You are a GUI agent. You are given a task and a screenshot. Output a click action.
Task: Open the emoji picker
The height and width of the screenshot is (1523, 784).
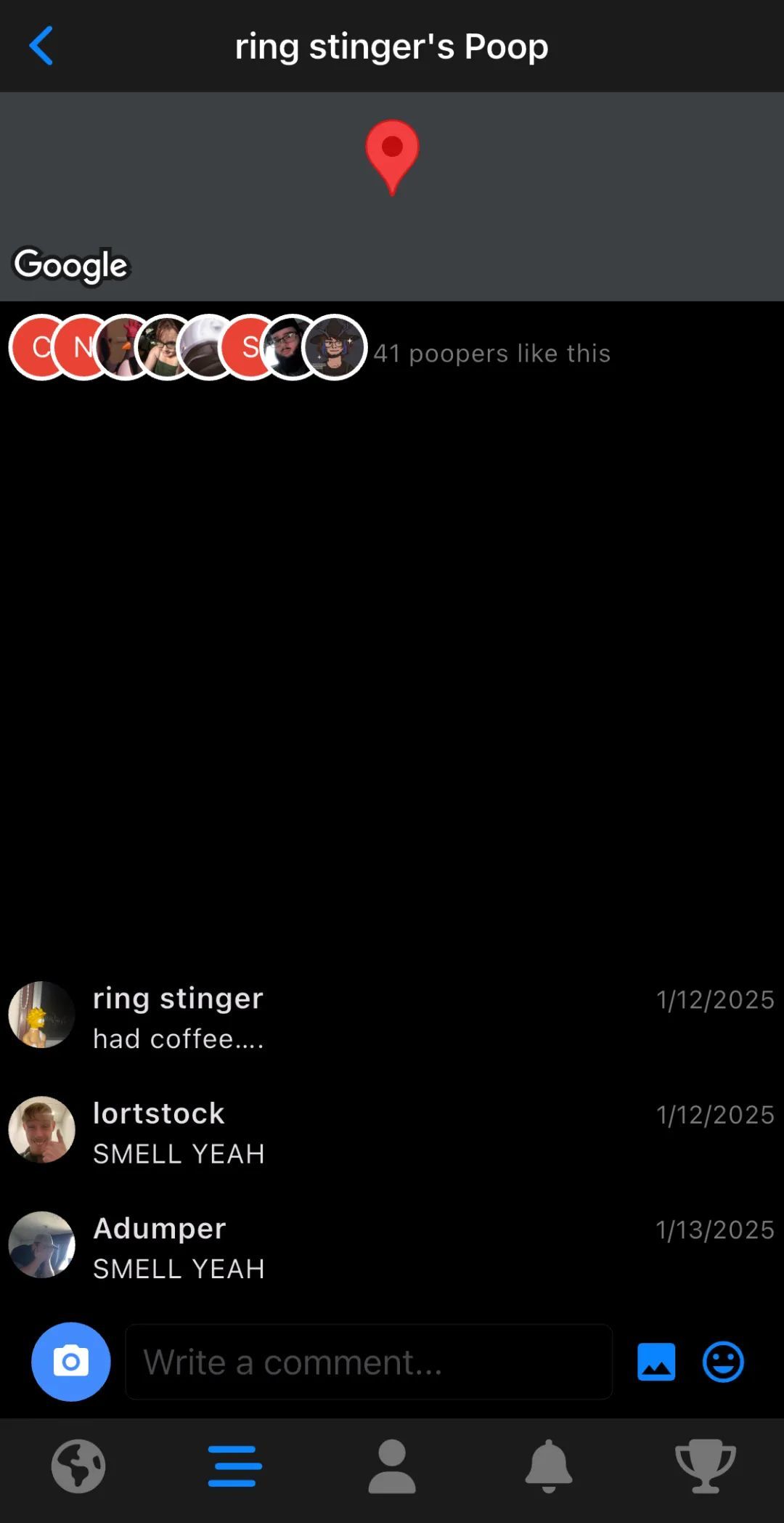(x=723, y=1362)
